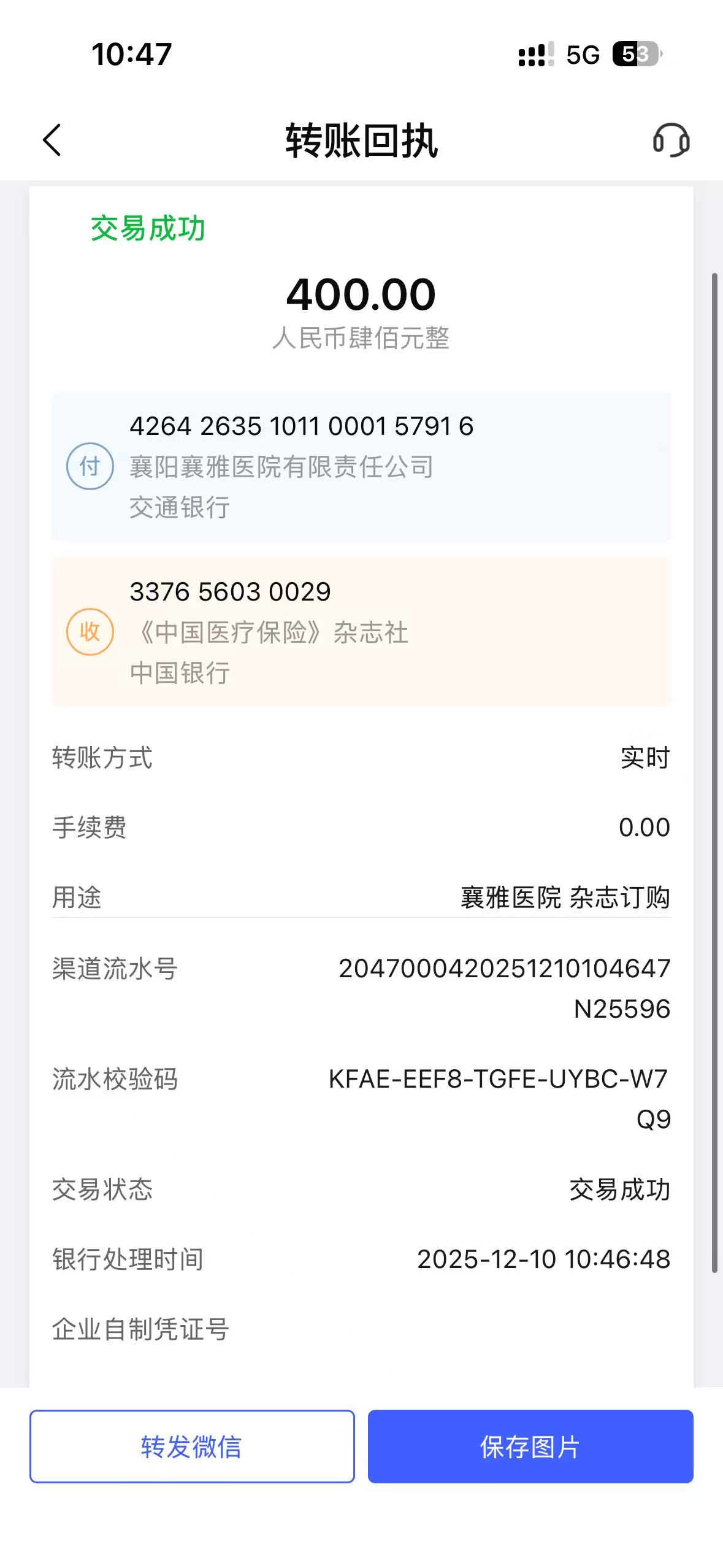Open customer service headset icon

point(671,140)
